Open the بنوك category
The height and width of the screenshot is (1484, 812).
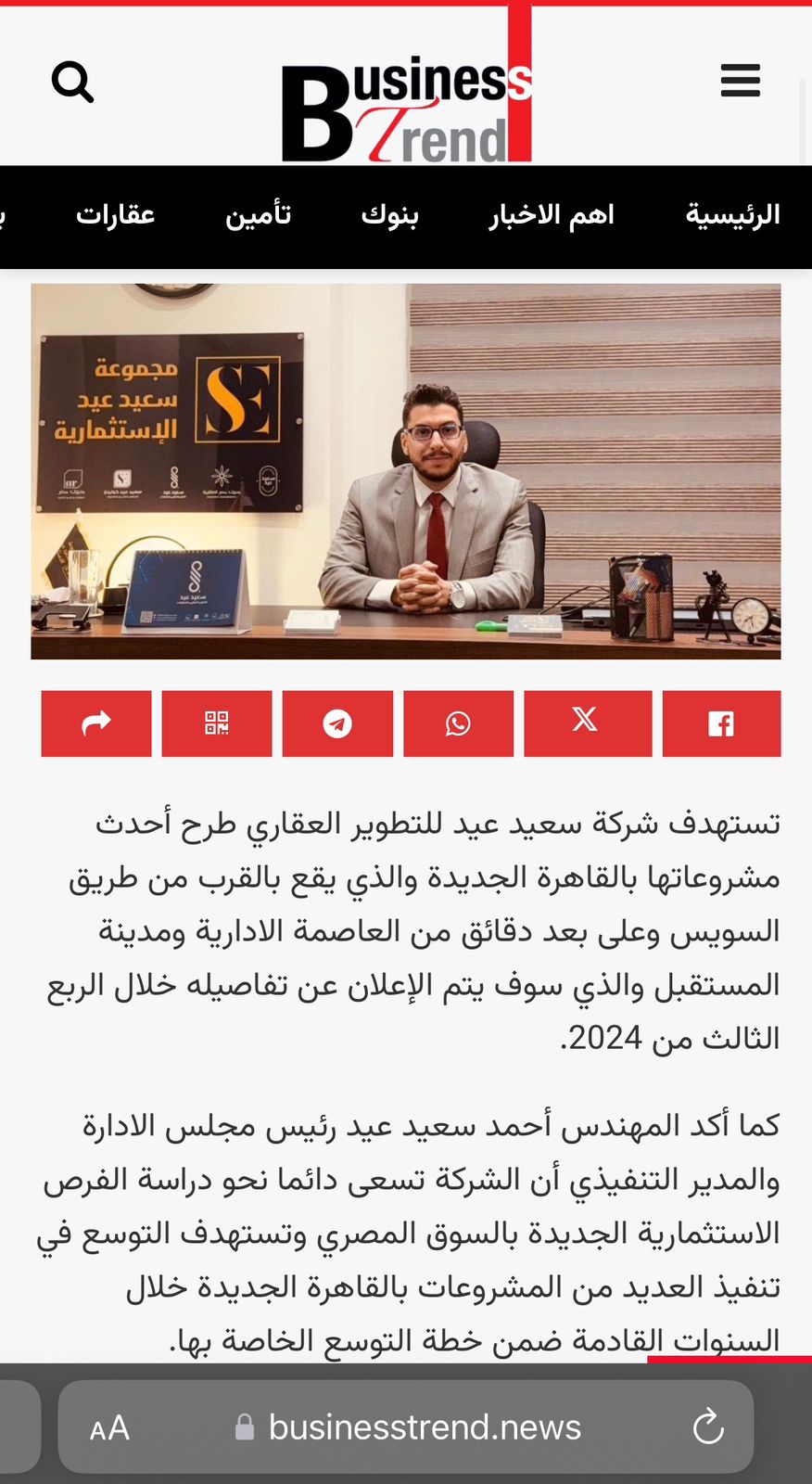389,215
